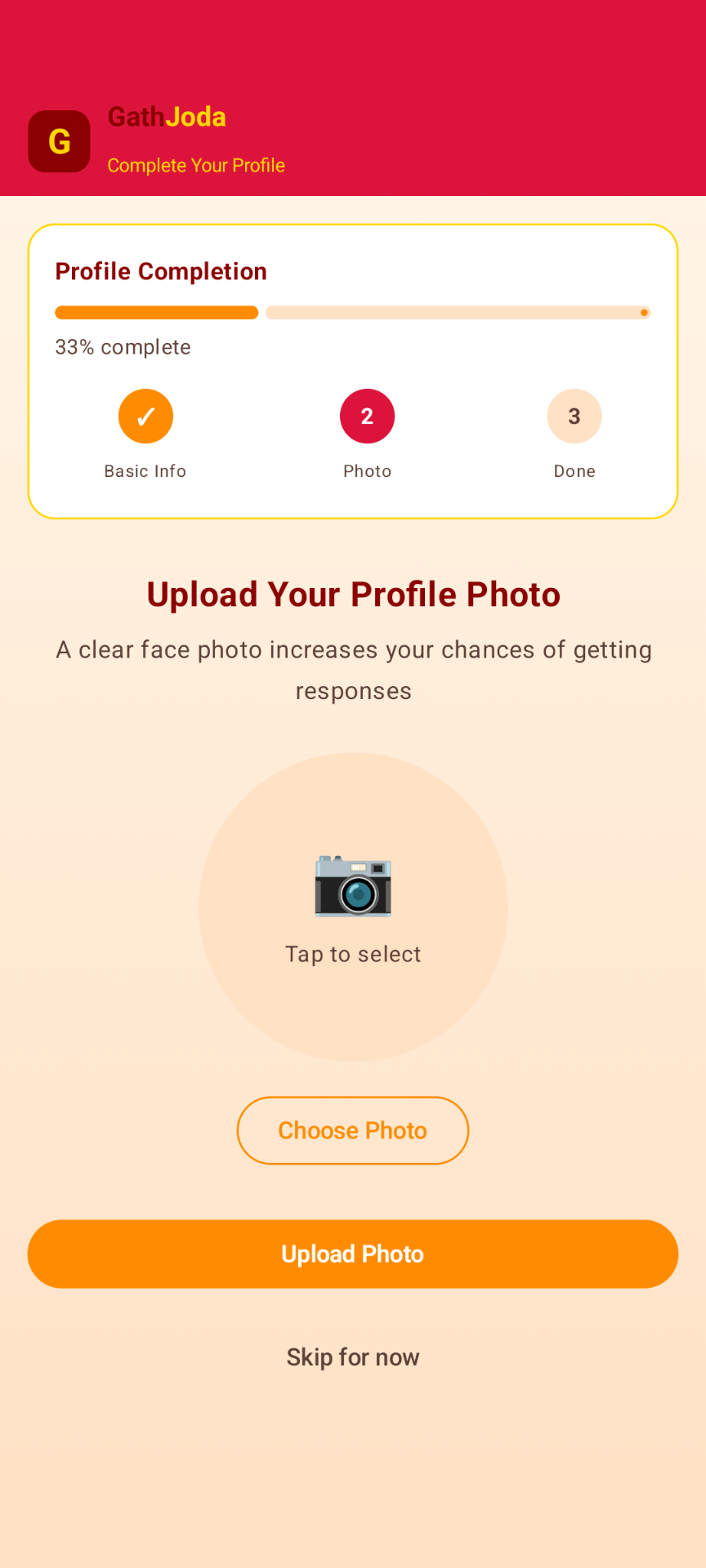The width and height of the screenshot is (706, 1568).
Task: Click the checkmark on the Basic Info step
Action: pyautogui.click(x=145, y=416)
